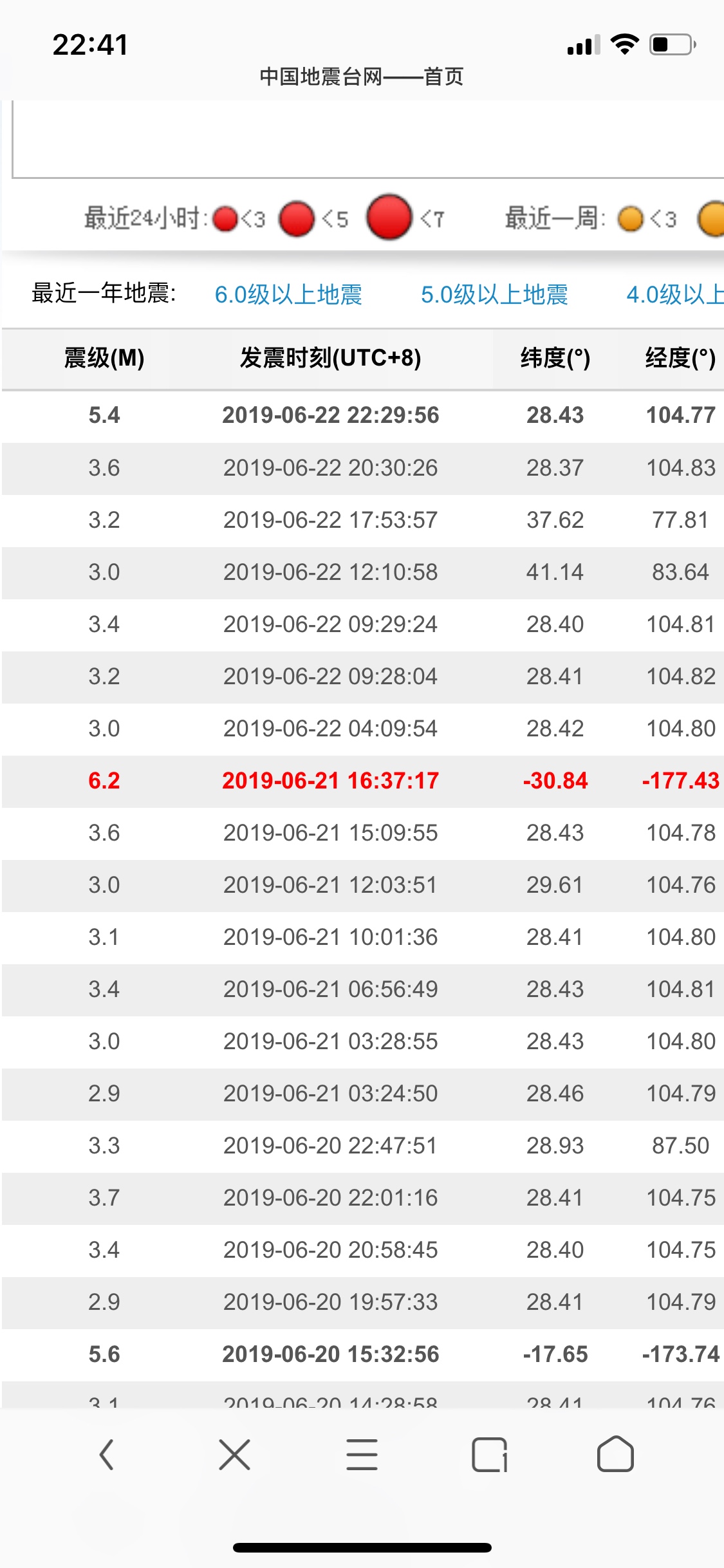The height and width of the screenshot is (1568, 724).
Task: Open the tabs switcher icon
Action: [x=490, y=1455]
